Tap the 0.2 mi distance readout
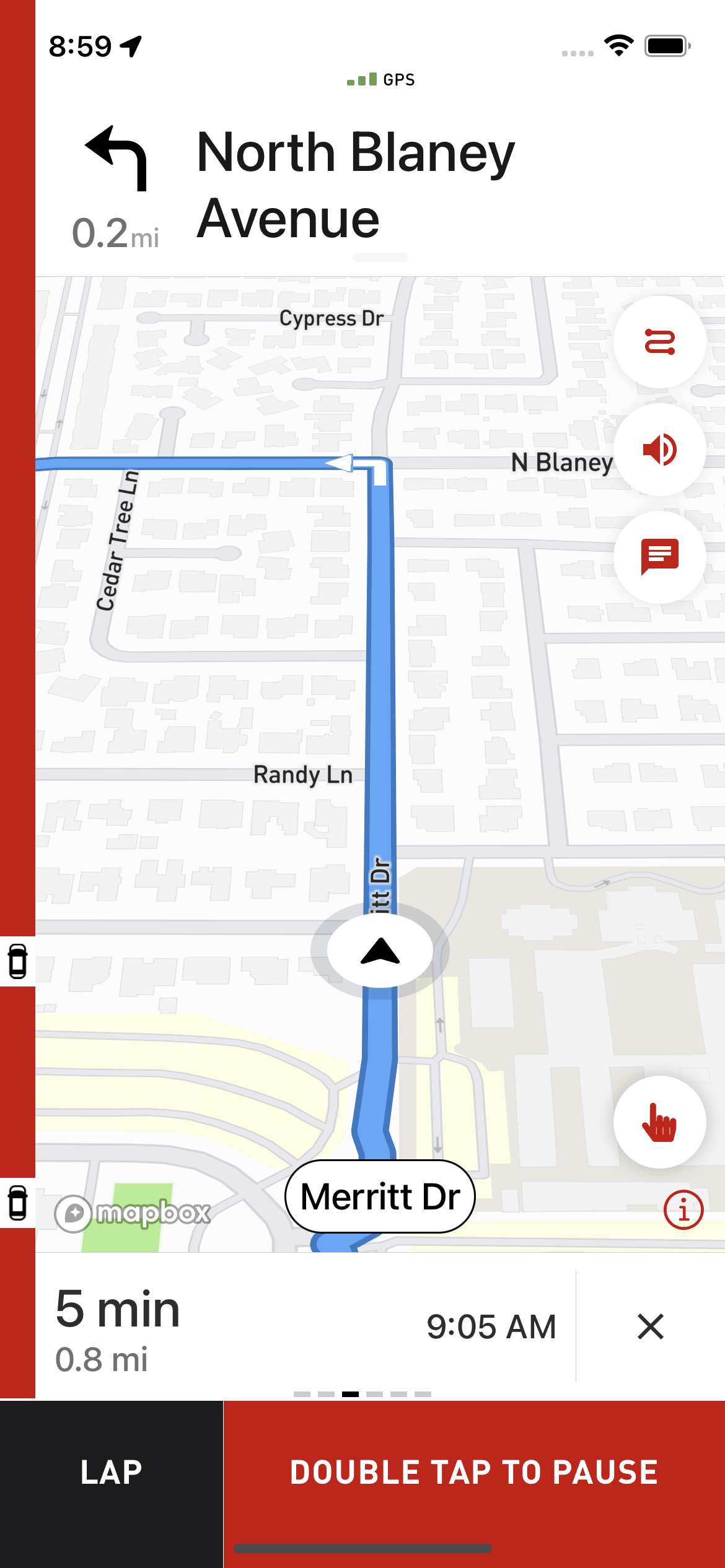 [115, 233]
